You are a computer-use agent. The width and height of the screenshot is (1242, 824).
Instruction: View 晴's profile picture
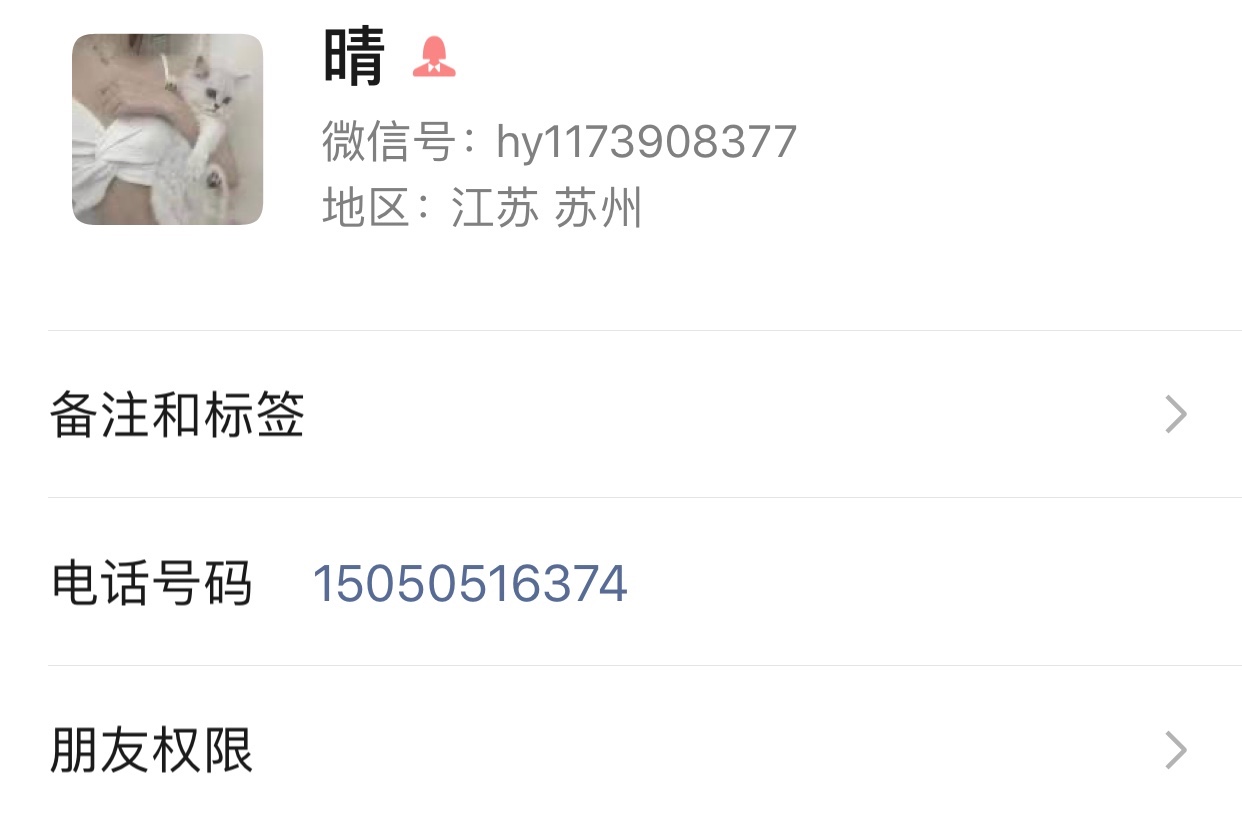167,129
